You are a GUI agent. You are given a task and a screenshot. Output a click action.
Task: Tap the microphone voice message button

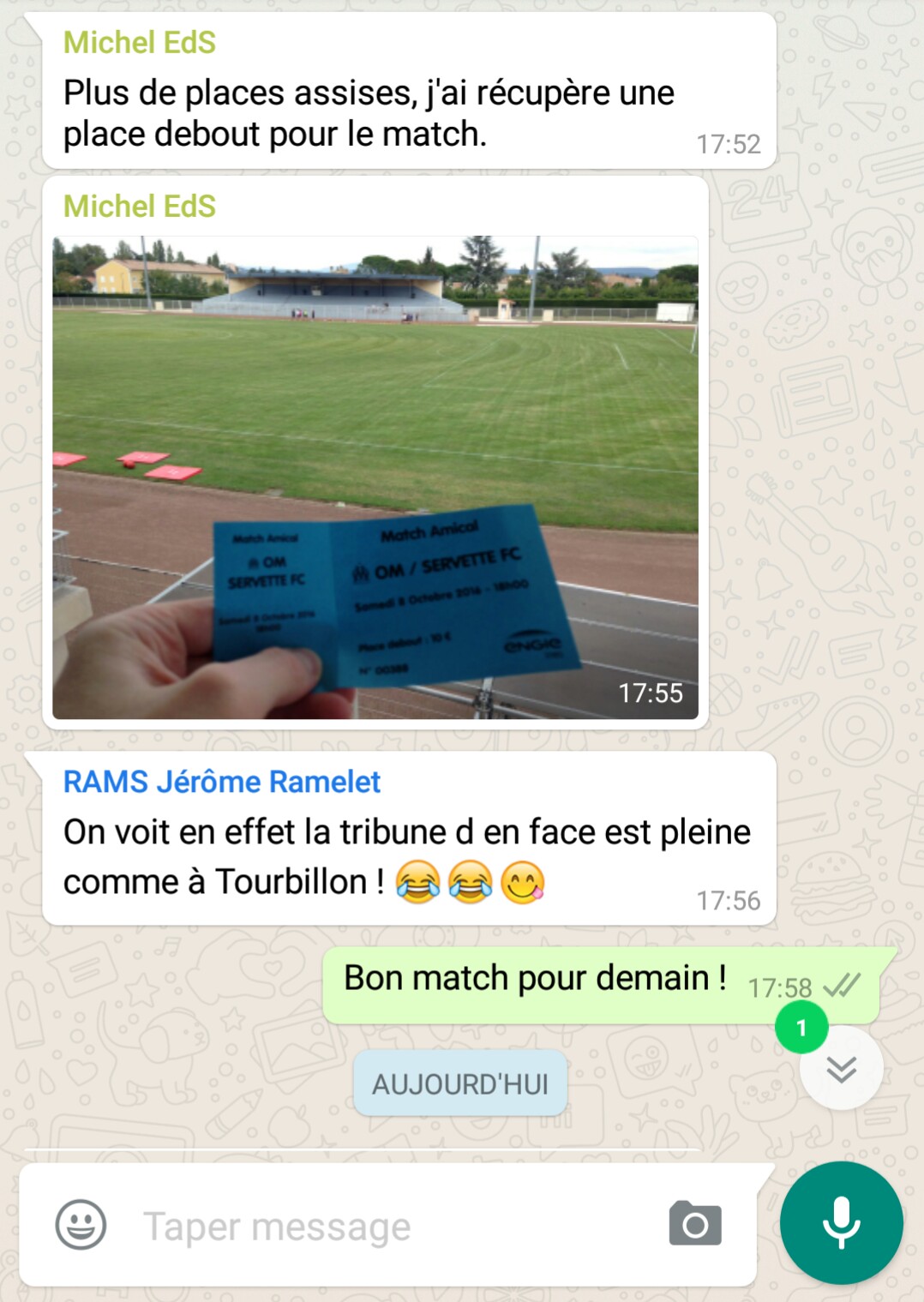(841, 1223)
